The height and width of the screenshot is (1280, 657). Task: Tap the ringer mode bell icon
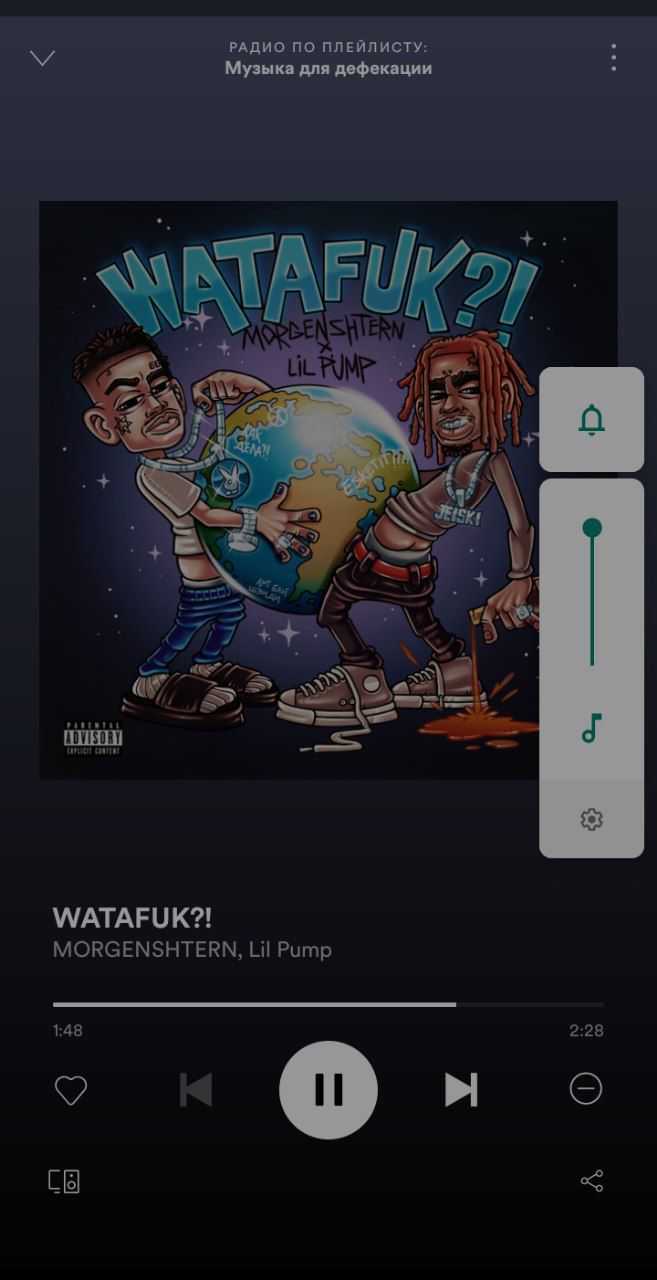pyautogui.click(x=592, y=420)
